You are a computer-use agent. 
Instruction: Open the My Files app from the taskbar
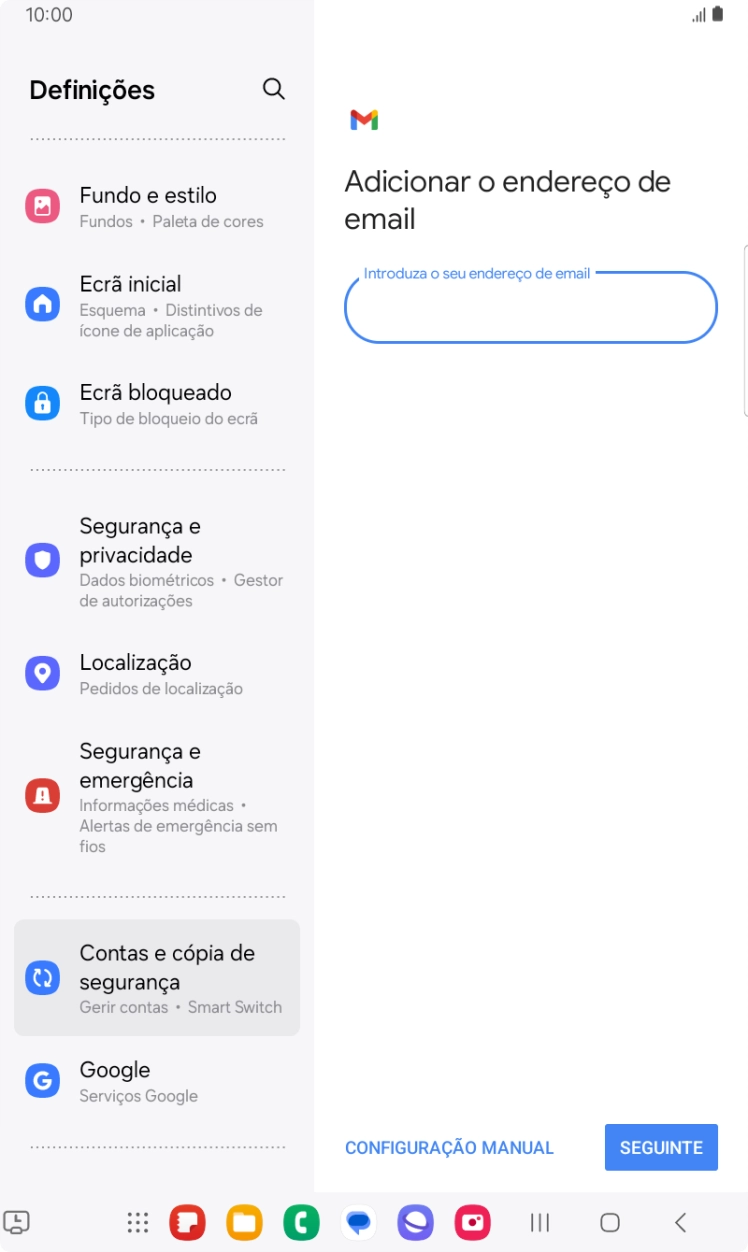tap(244, 1222)
